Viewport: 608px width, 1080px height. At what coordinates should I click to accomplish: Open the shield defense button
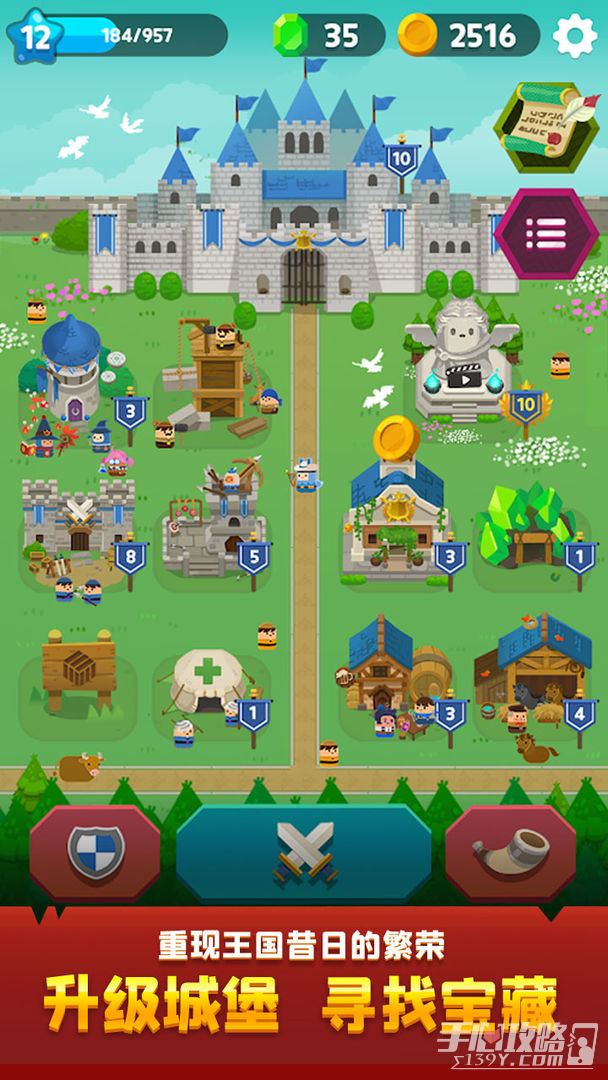[x=95, y=853]
